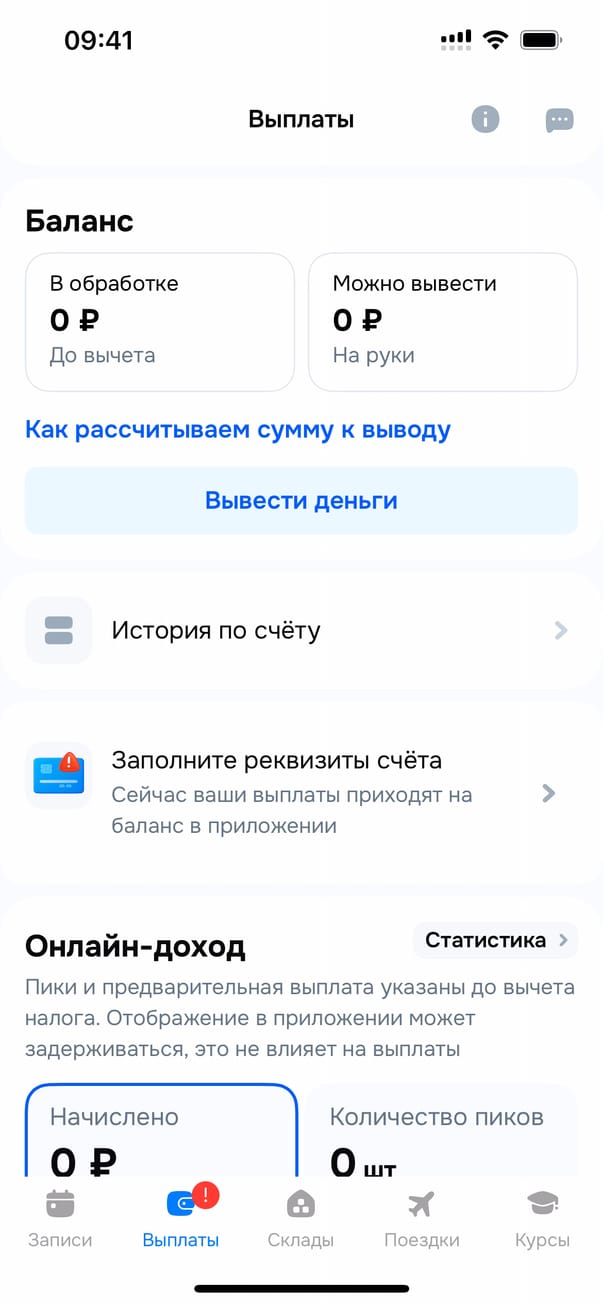Open 'Заполните реквизиты счёта'

(x=300, y=793)
